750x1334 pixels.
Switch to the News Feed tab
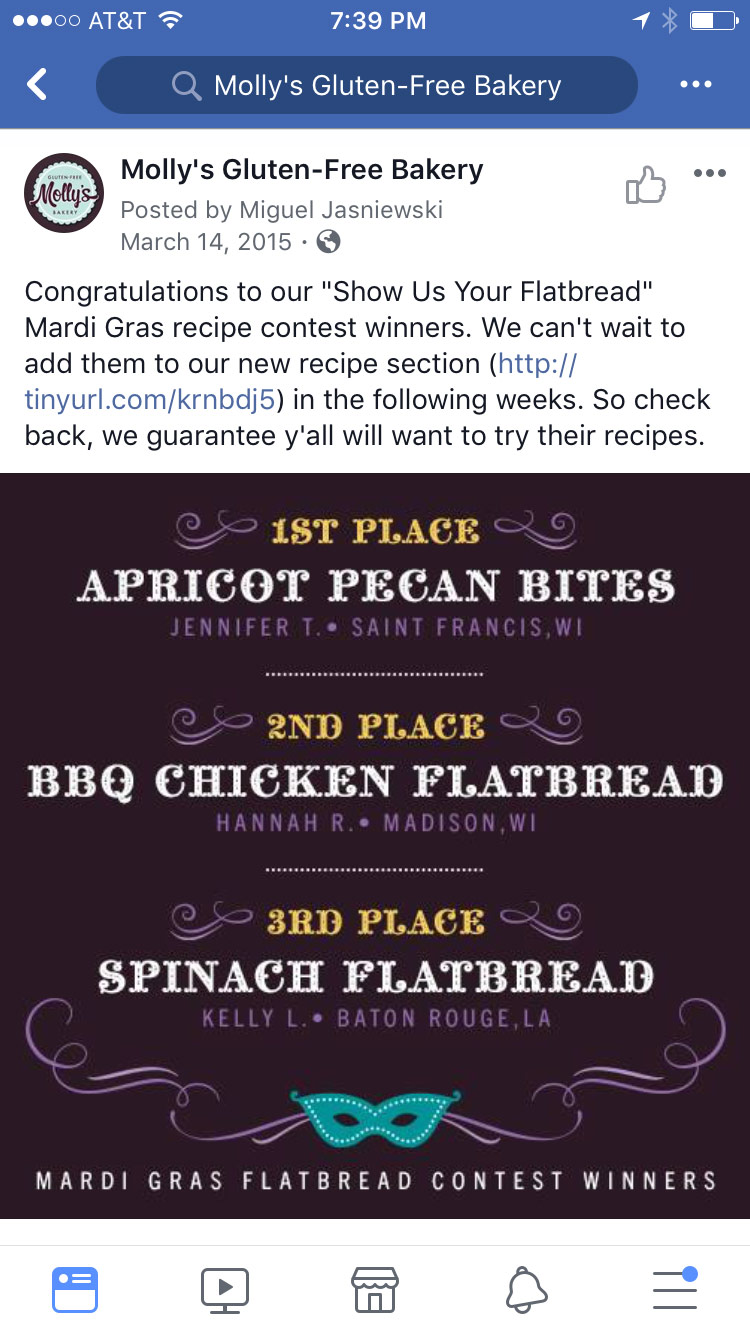(75, 1289)
